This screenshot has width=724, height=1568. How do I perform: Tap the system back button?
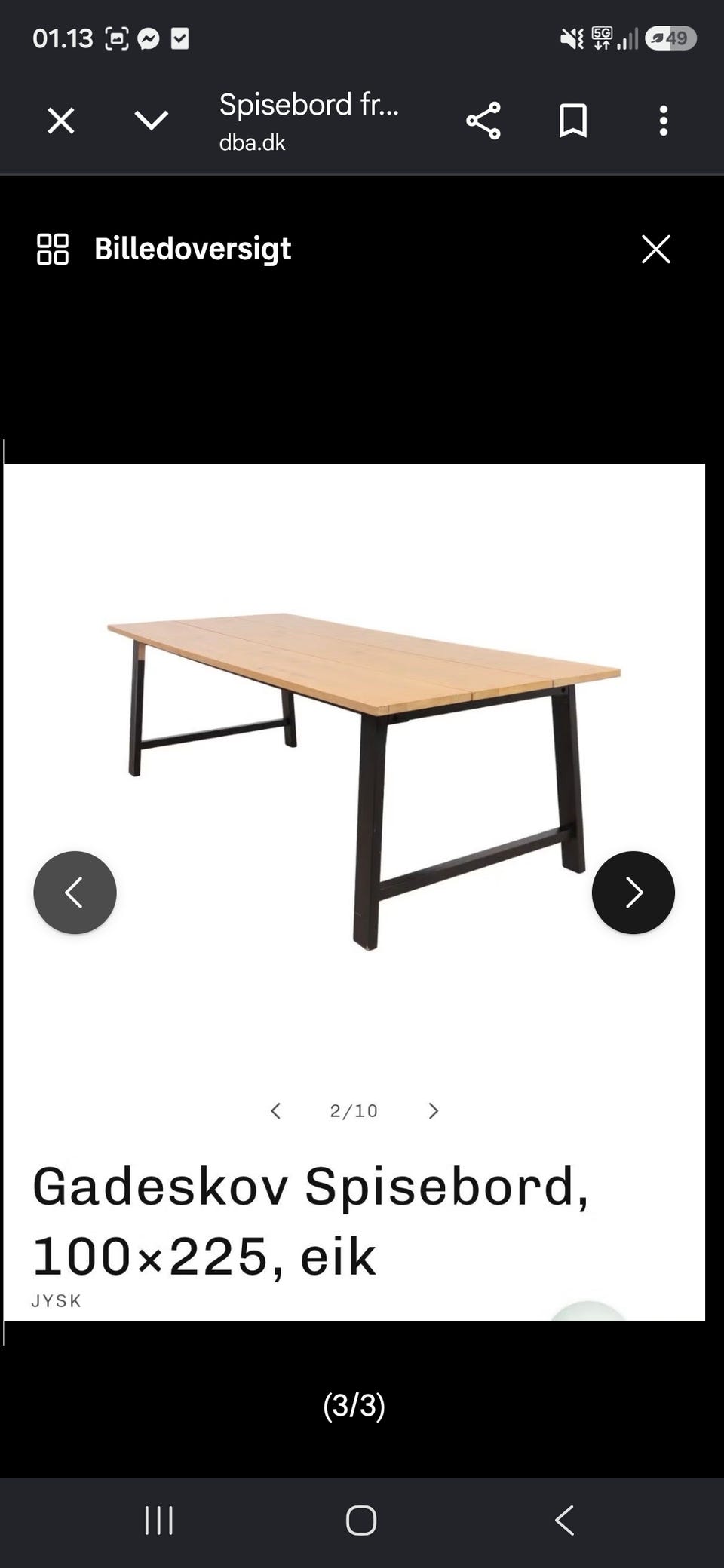point(565,1520)
